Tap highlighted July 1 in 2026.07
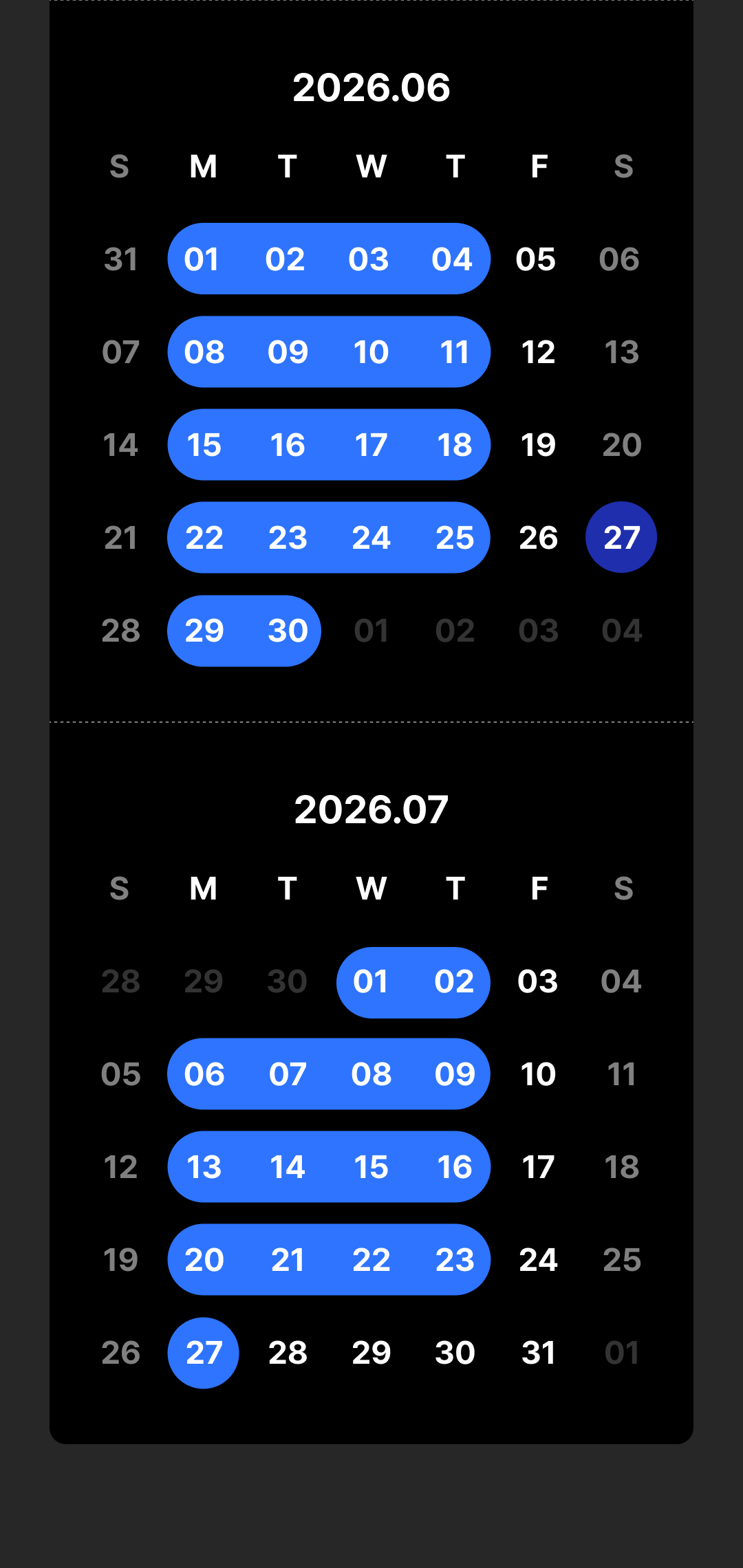The image size is (743, 1568). click(x=371, y=981)
